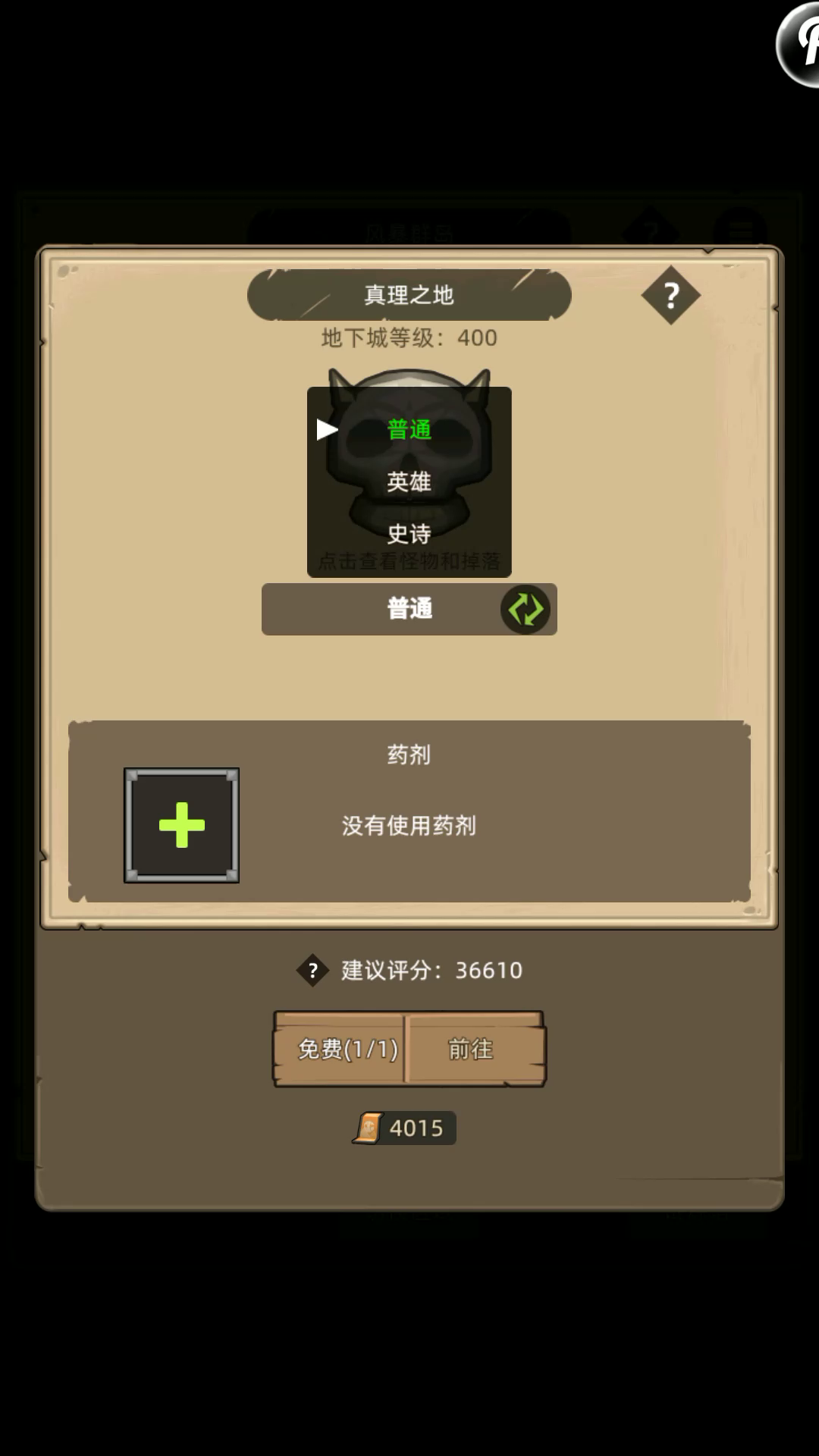The image size is (819, 1456).
Task: Add a potion with the plus slot
Action: point(181,825)
